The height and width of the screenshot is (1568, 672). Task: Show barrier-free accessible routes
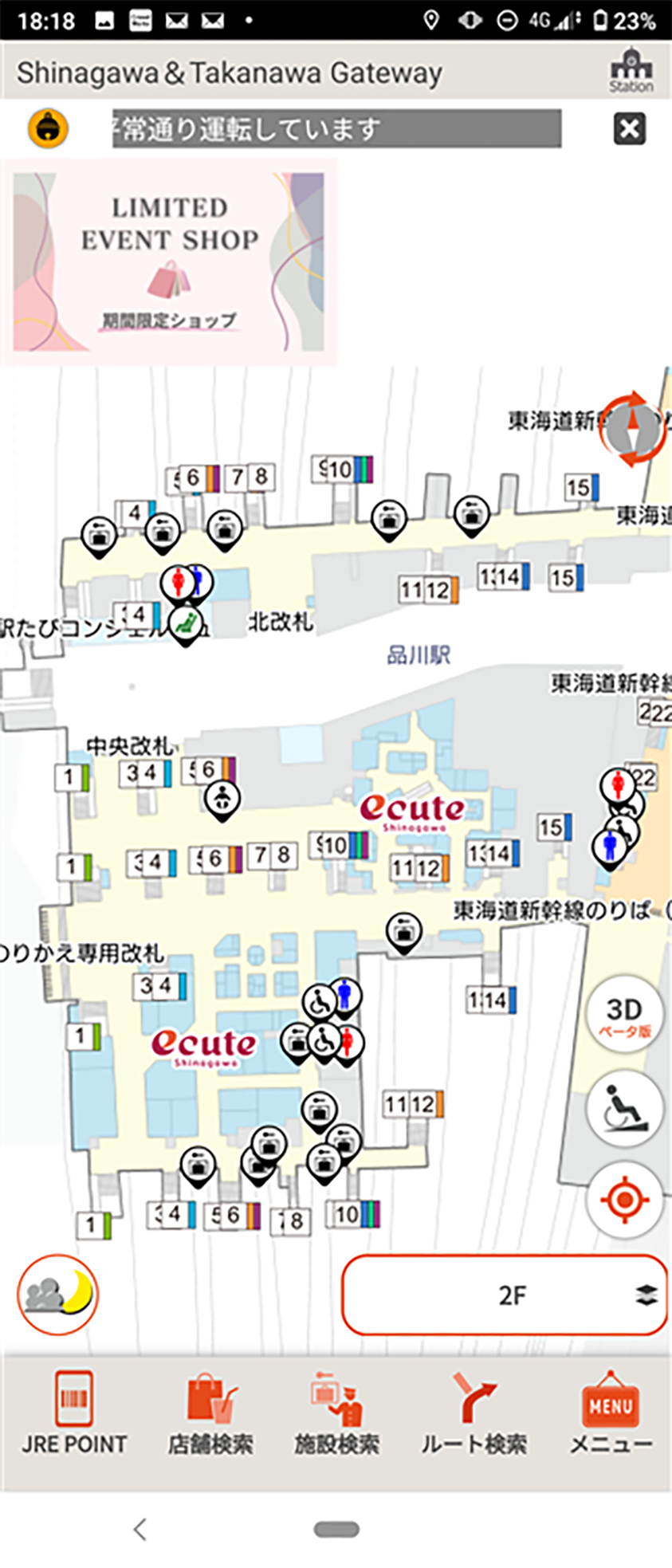624,1109
